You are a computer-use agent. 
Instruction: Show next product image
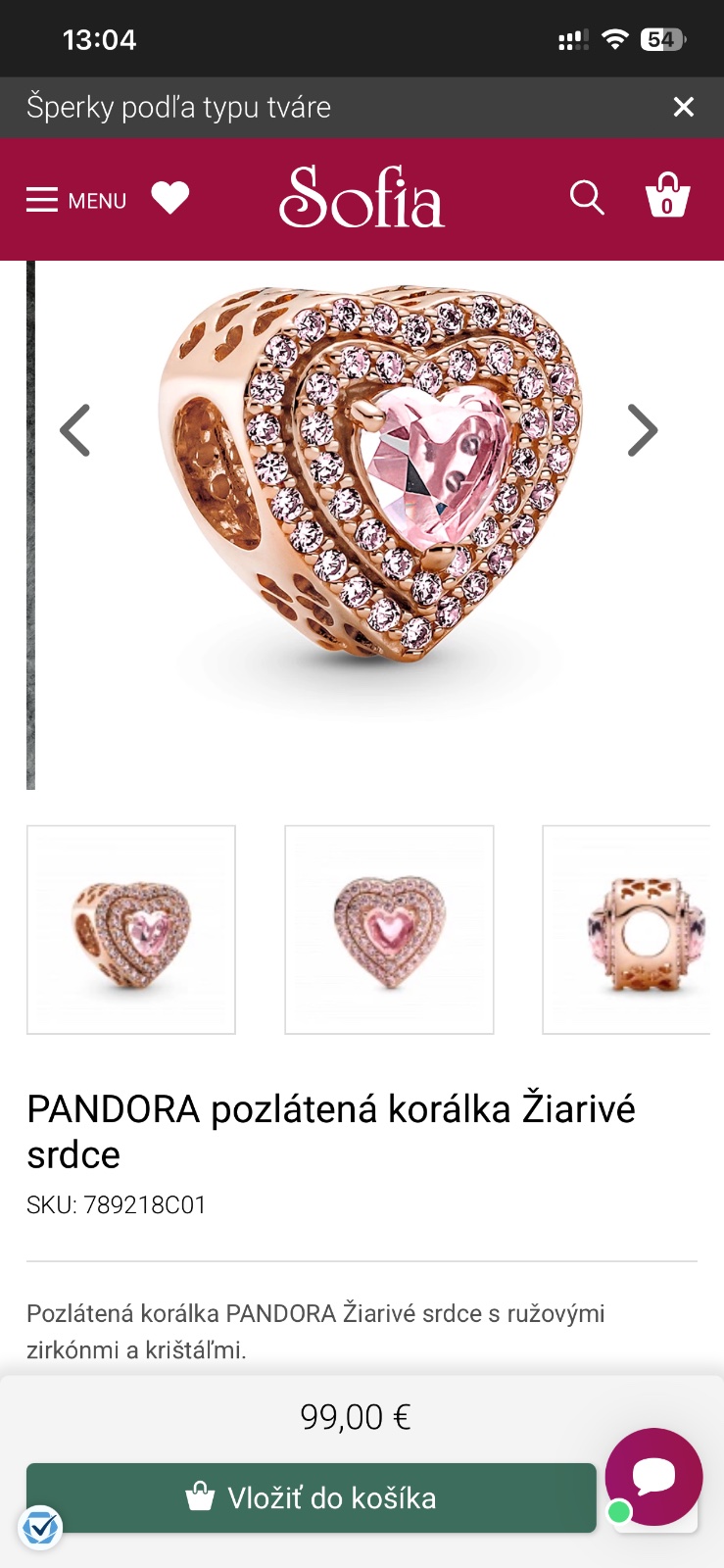tap(642, 430)
